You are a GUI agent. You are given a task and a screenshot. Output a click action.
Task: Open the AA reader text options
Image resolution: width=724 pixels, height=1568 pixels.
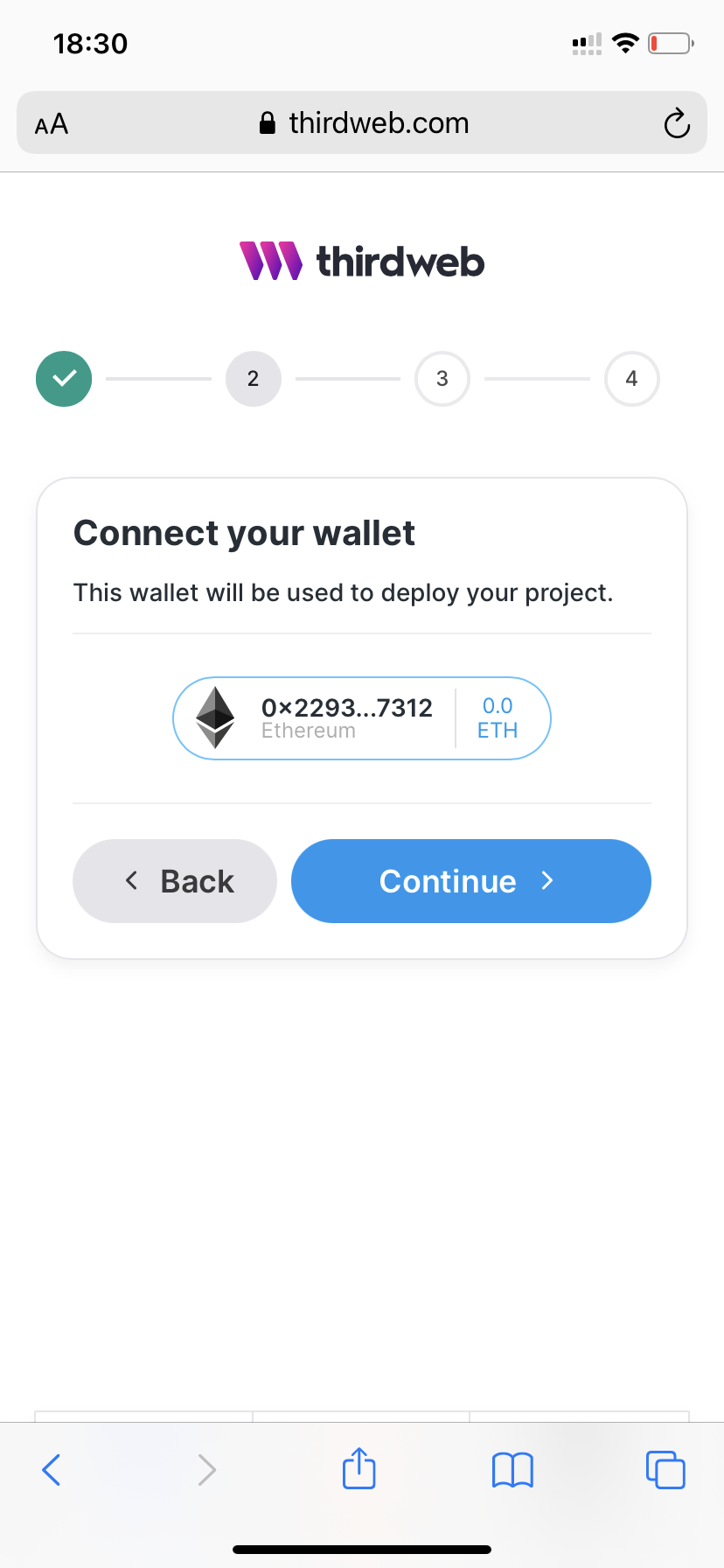[52, 124]
